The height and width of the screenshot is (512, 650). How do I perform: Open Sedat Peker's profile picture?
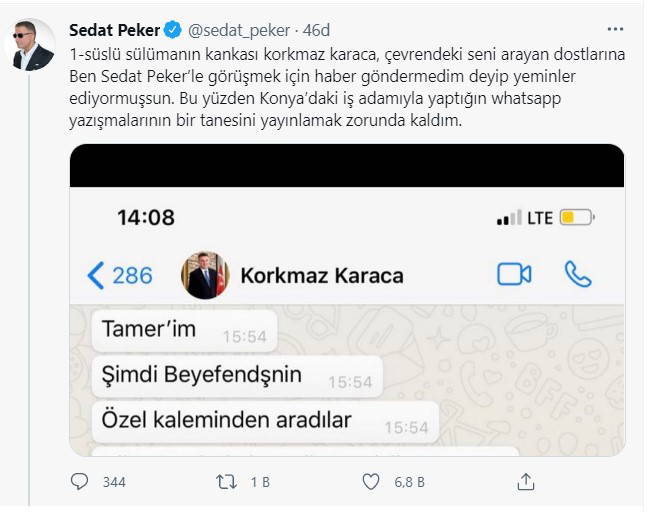(31, 45)
